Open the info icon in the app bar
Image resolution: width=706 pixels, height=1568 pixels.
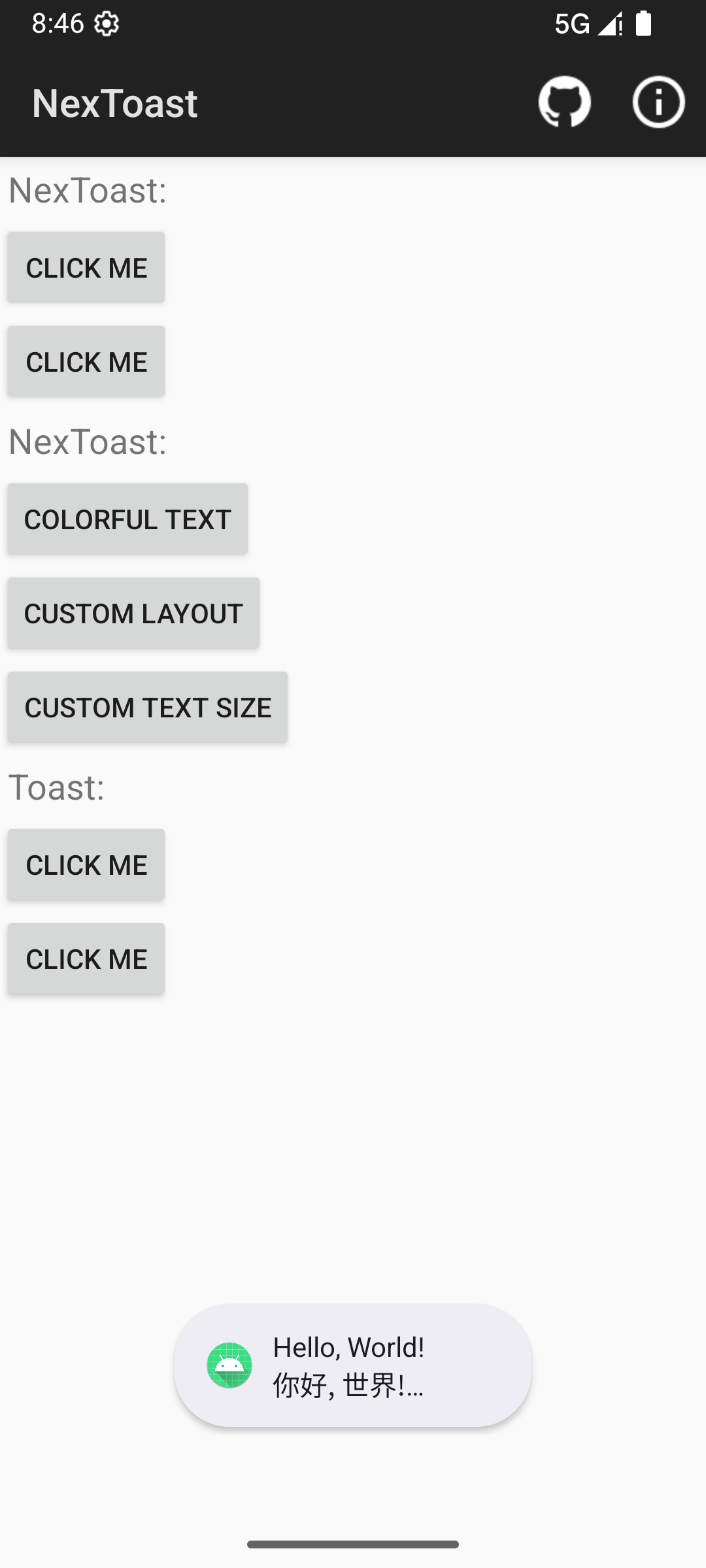coord(658,102)
